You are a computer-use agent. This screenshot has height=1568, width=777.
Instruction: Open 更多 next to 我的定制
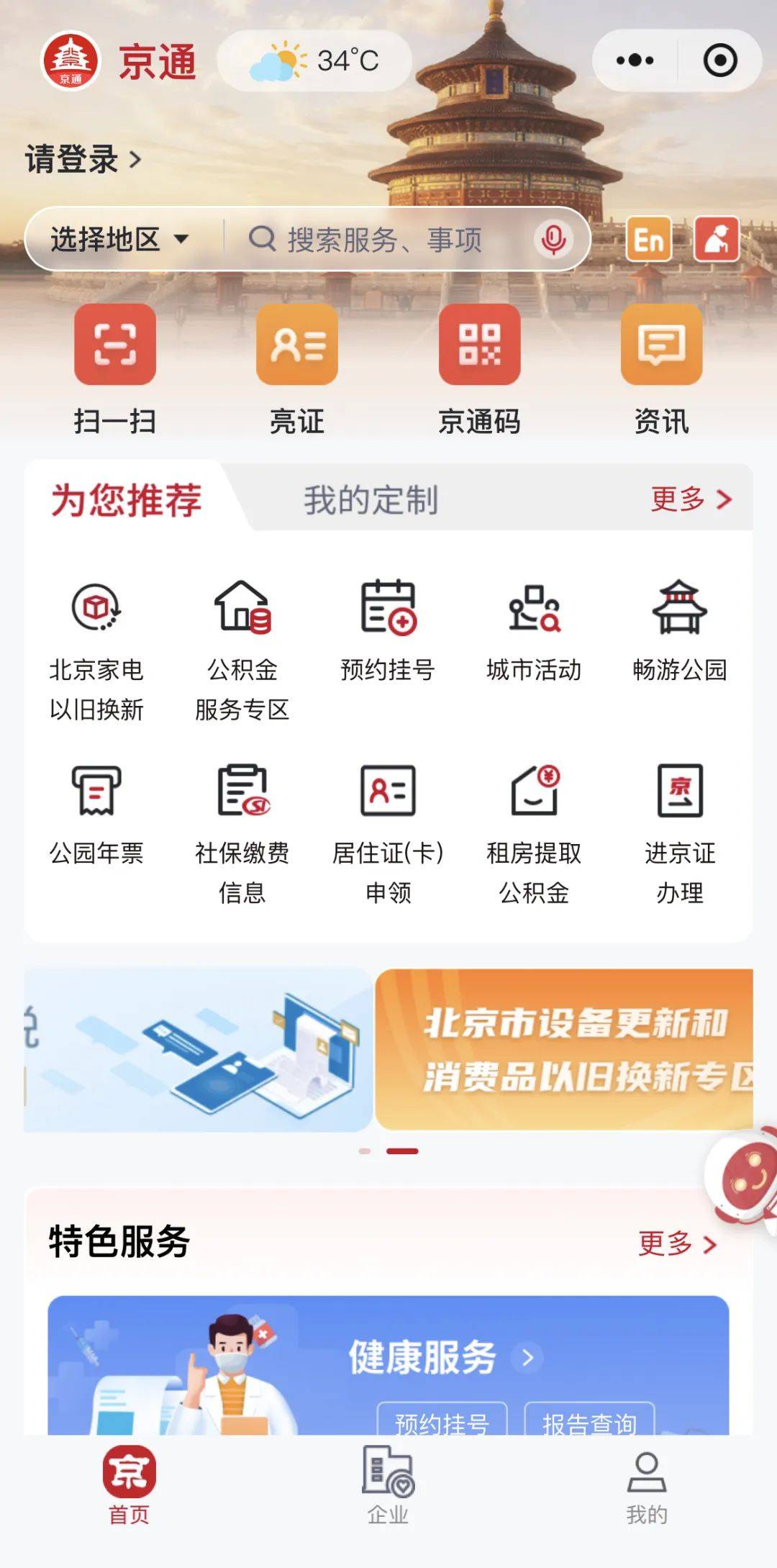[x=690, y=499]
